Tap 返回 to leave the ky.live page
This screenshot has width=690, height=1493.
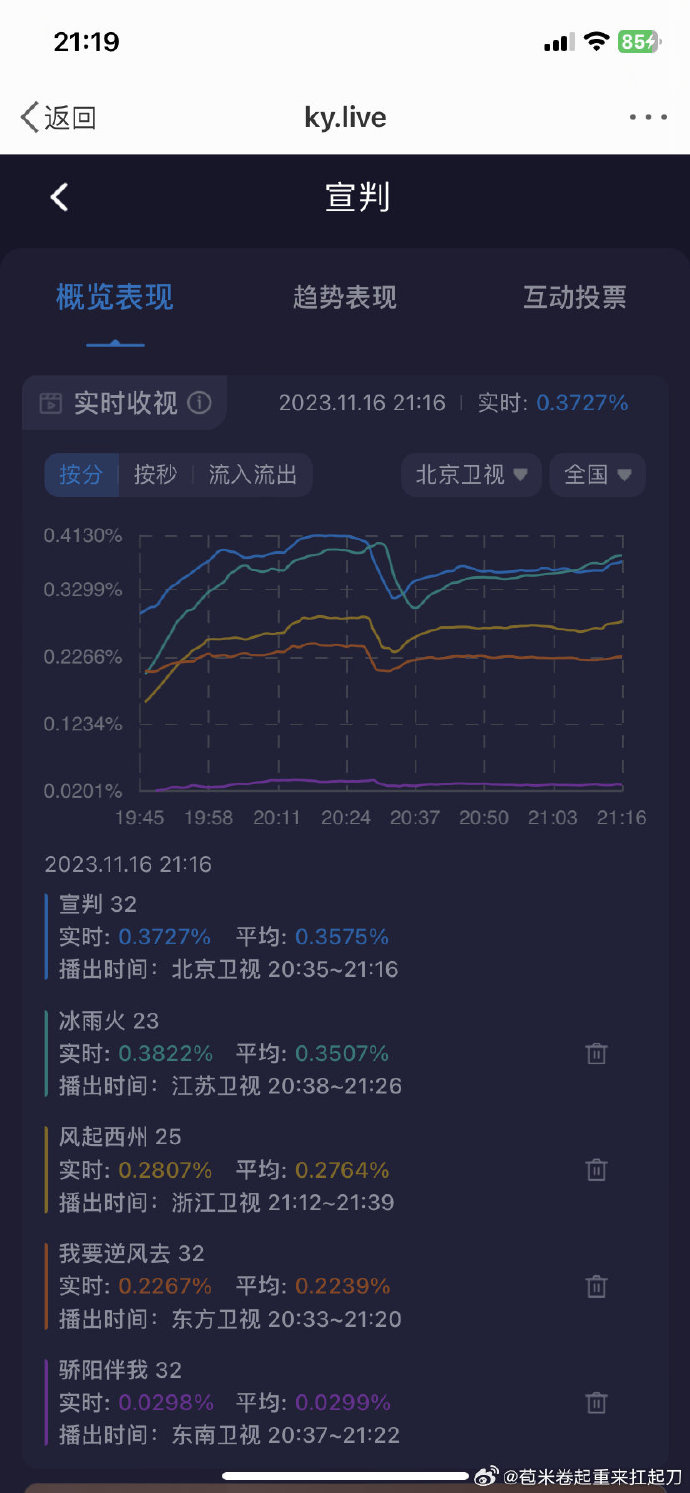(58, 118)
